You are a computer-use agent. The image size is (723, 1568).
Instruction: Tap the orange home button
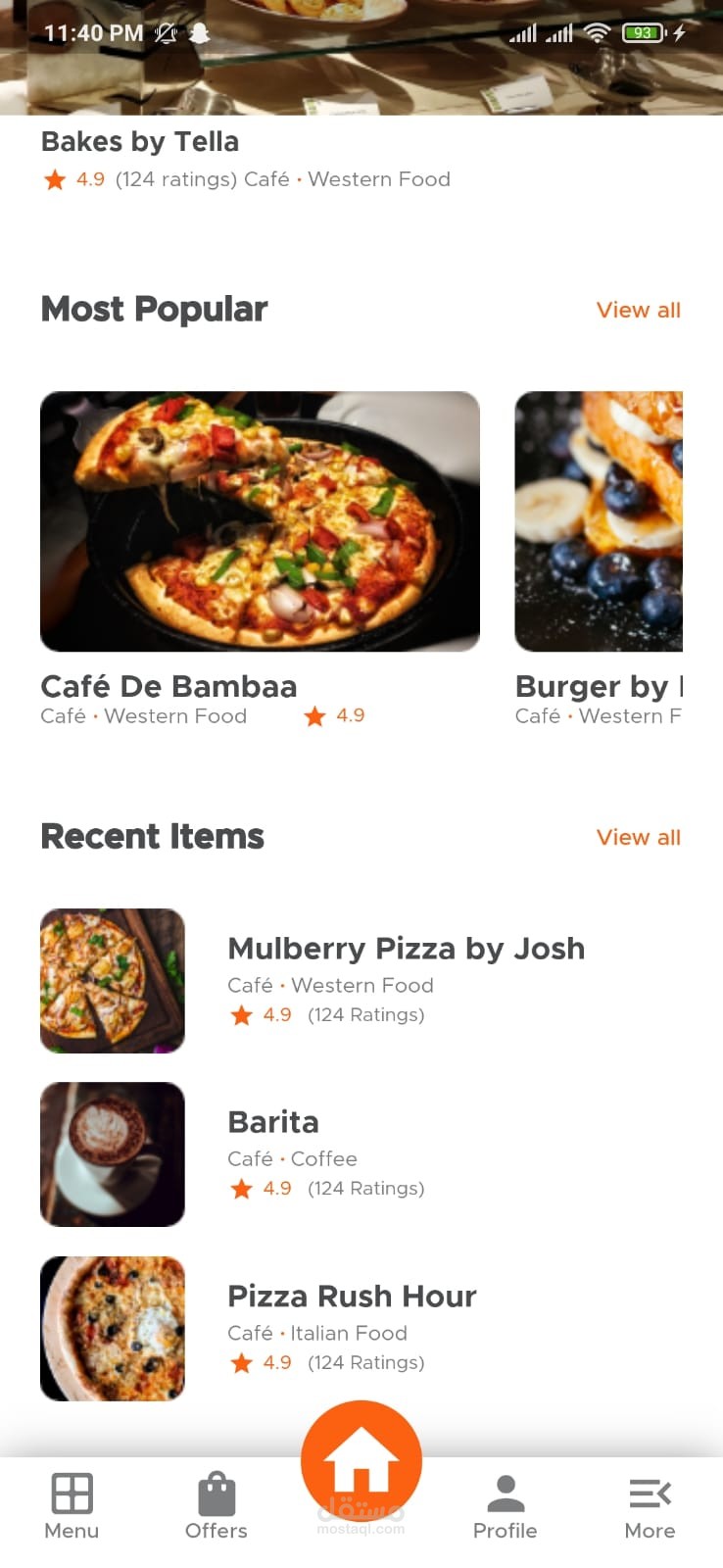click(361, 1460)
